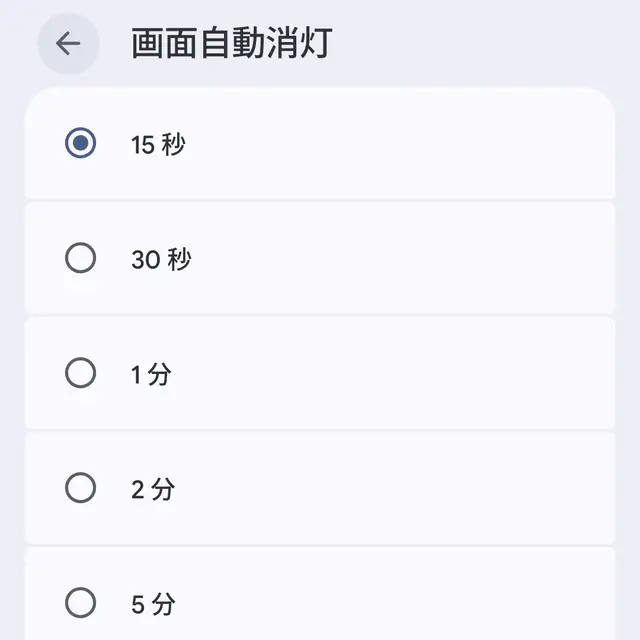Pick the 2 分 option
The height and width of the screenshot is (640, 640).
click(80, 489)
